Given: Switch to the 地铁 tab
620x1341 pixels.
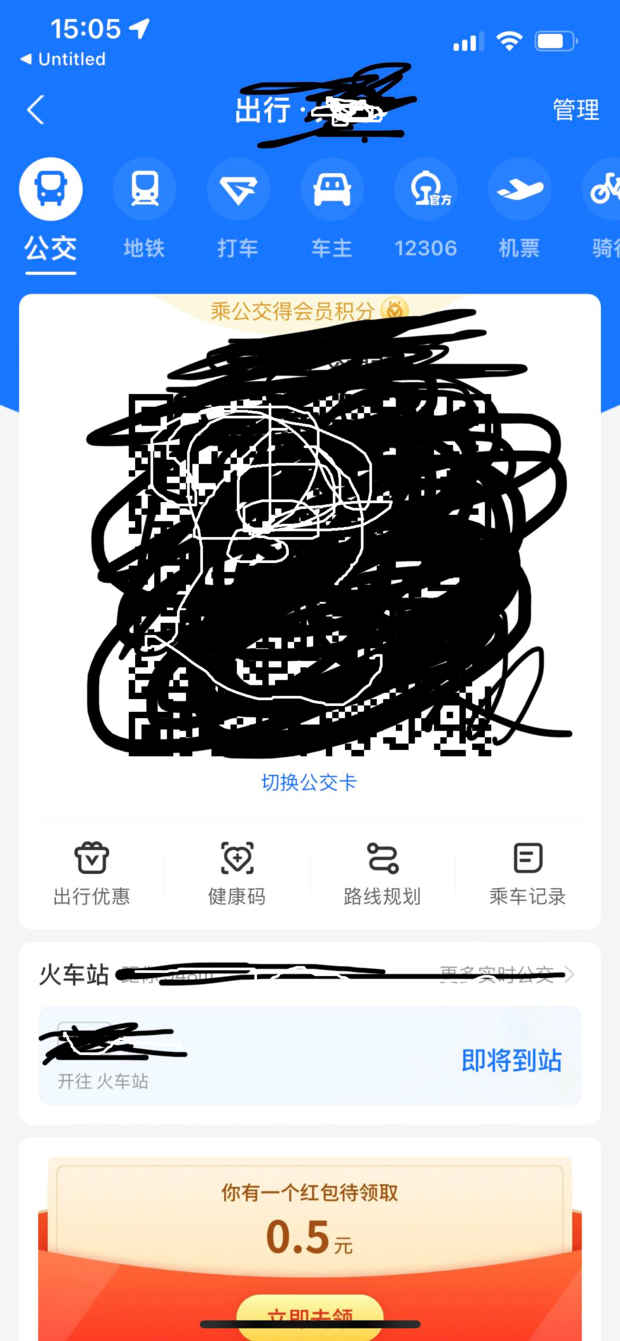Looking at the screenshot, I should coord(144,210).
